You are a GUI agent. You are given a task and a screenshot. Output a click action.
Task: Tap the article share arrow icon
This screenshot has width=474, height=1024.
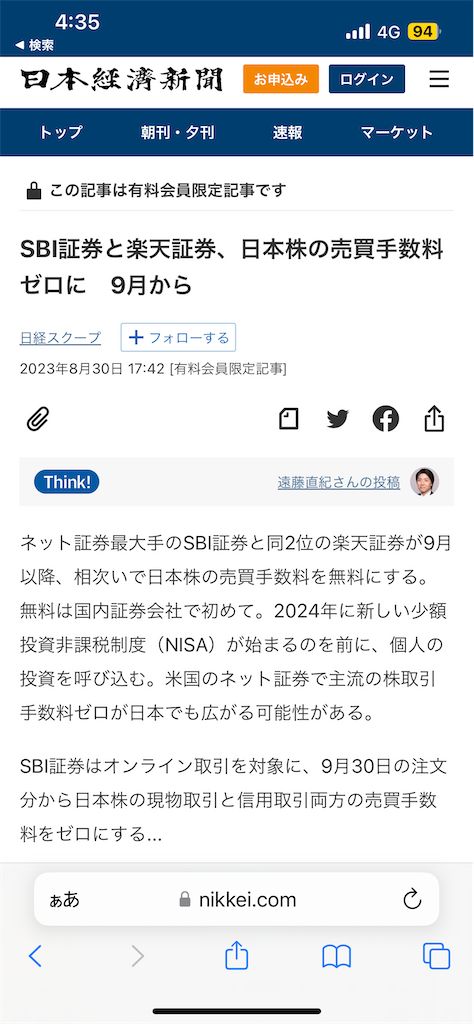pos(434,418)
